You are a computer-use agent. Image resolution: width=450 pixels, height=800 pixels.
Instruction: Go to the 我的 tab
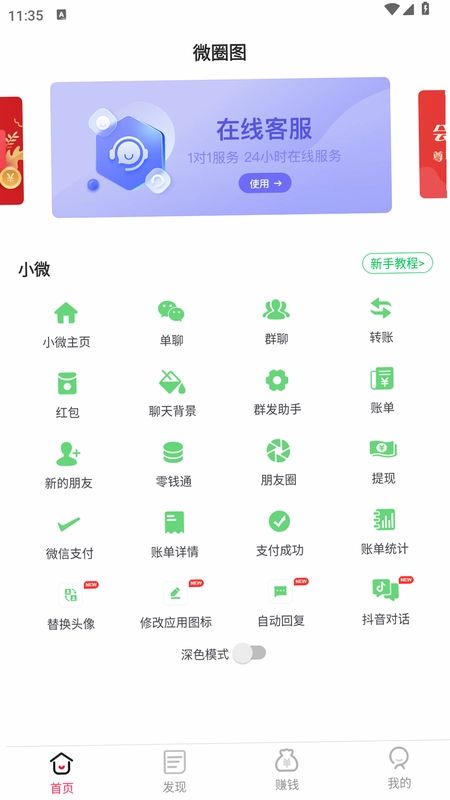tap(399, 768)
